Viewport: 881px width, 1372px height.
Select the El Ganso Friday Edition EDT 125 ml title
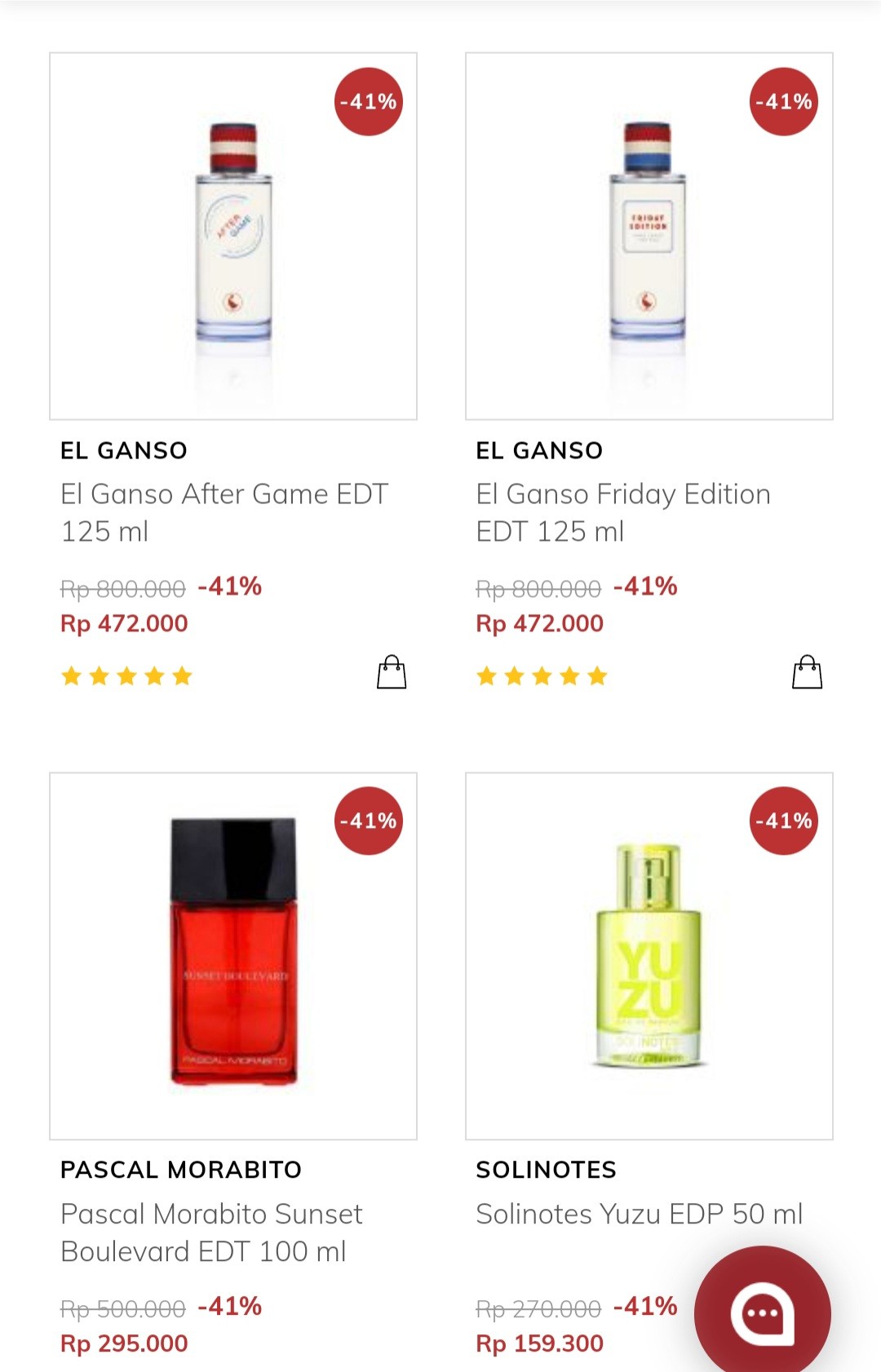[623, 512]
